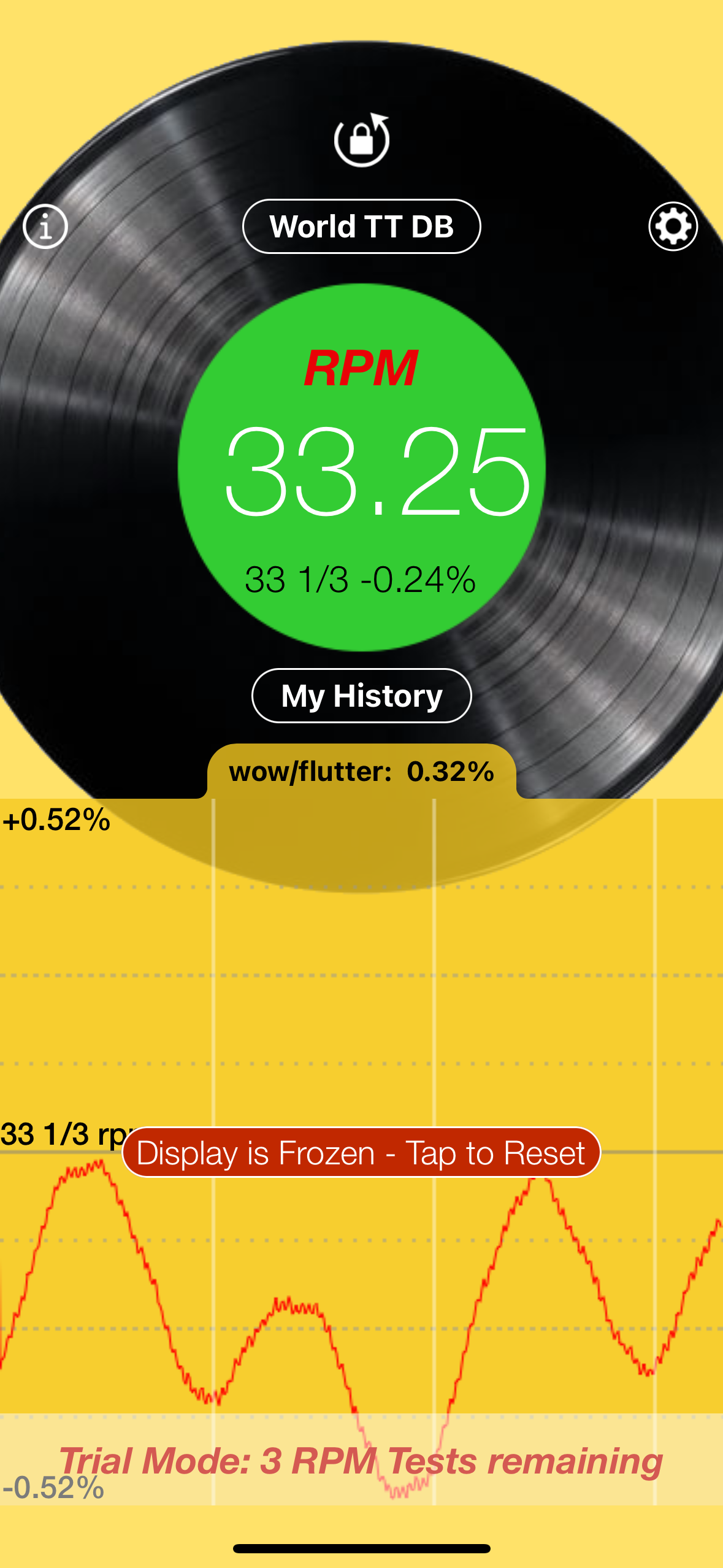Open the settings gear
This screenshot has height=1568, width=723.
(673, 226)
